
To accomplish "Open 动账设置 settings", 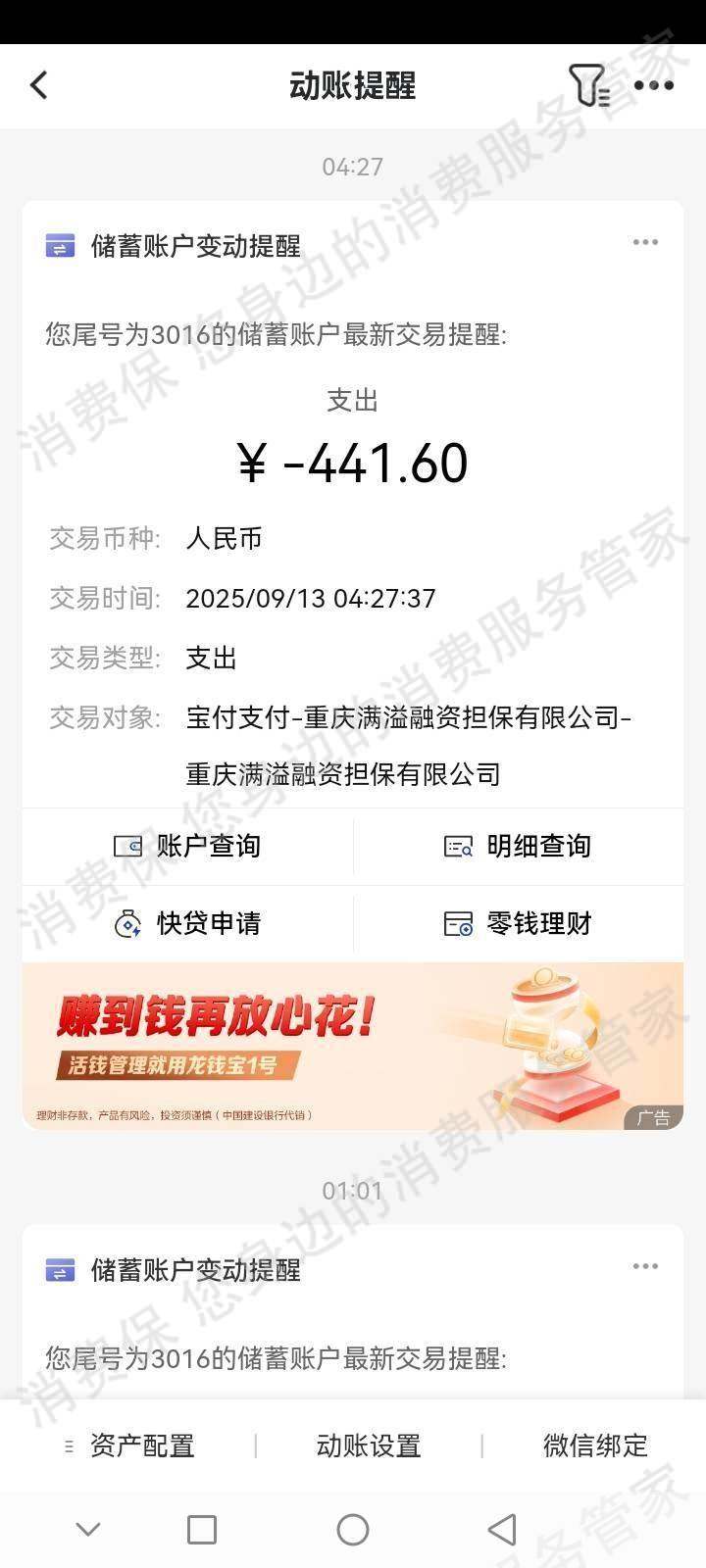I will pyautogui.click(x=369, y=1445).
